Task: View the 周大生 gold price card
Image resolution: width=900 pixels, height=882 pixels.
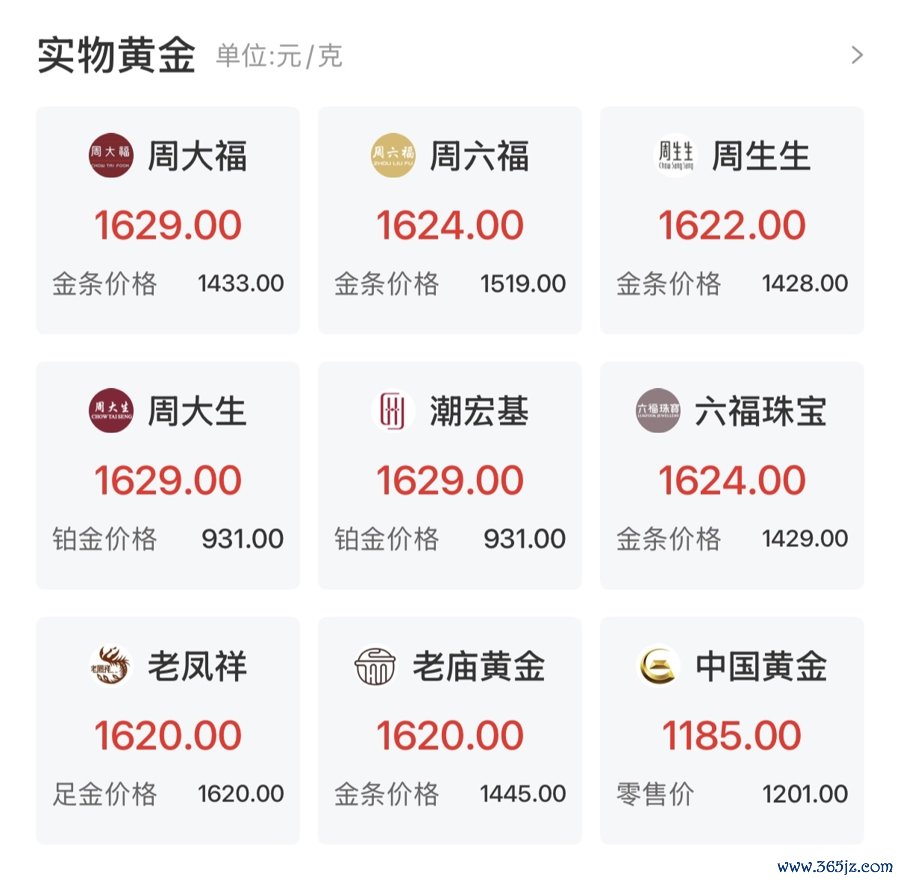Action: click(168, 475)
